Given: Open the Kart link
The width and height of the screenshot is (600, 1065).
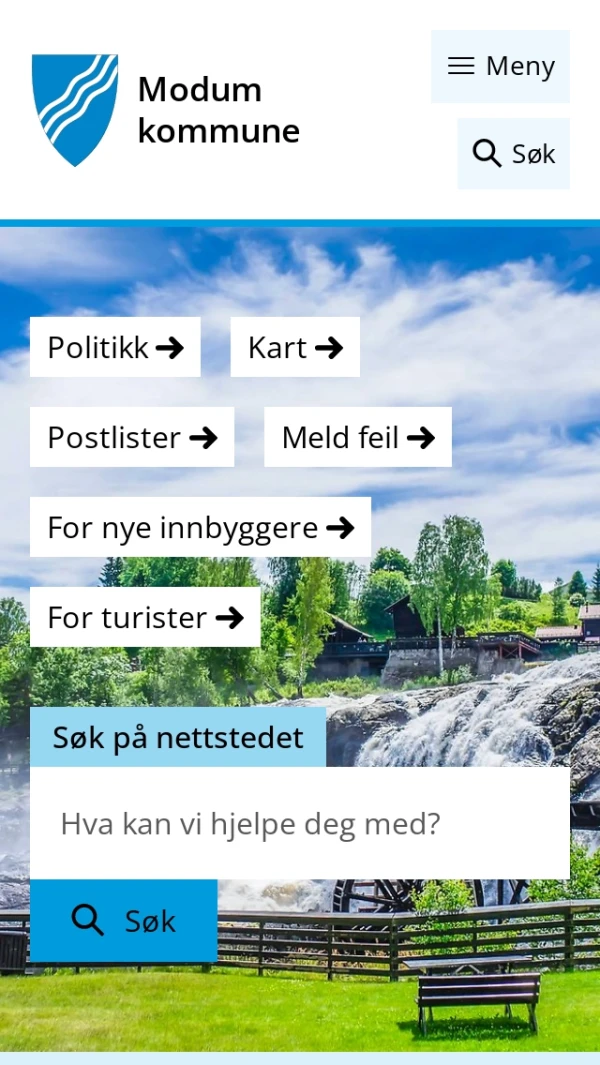Looking at the screenshot, I should tap(295, 347).
